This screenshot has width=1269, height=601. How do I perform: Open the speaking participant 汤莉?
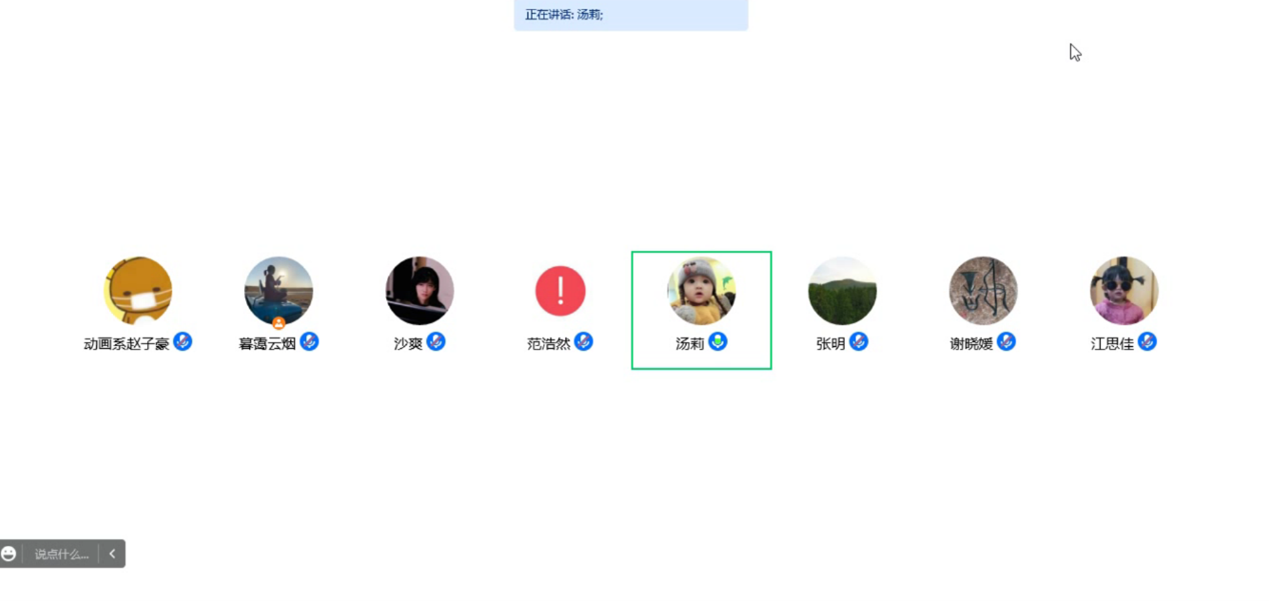click(701, 291)
